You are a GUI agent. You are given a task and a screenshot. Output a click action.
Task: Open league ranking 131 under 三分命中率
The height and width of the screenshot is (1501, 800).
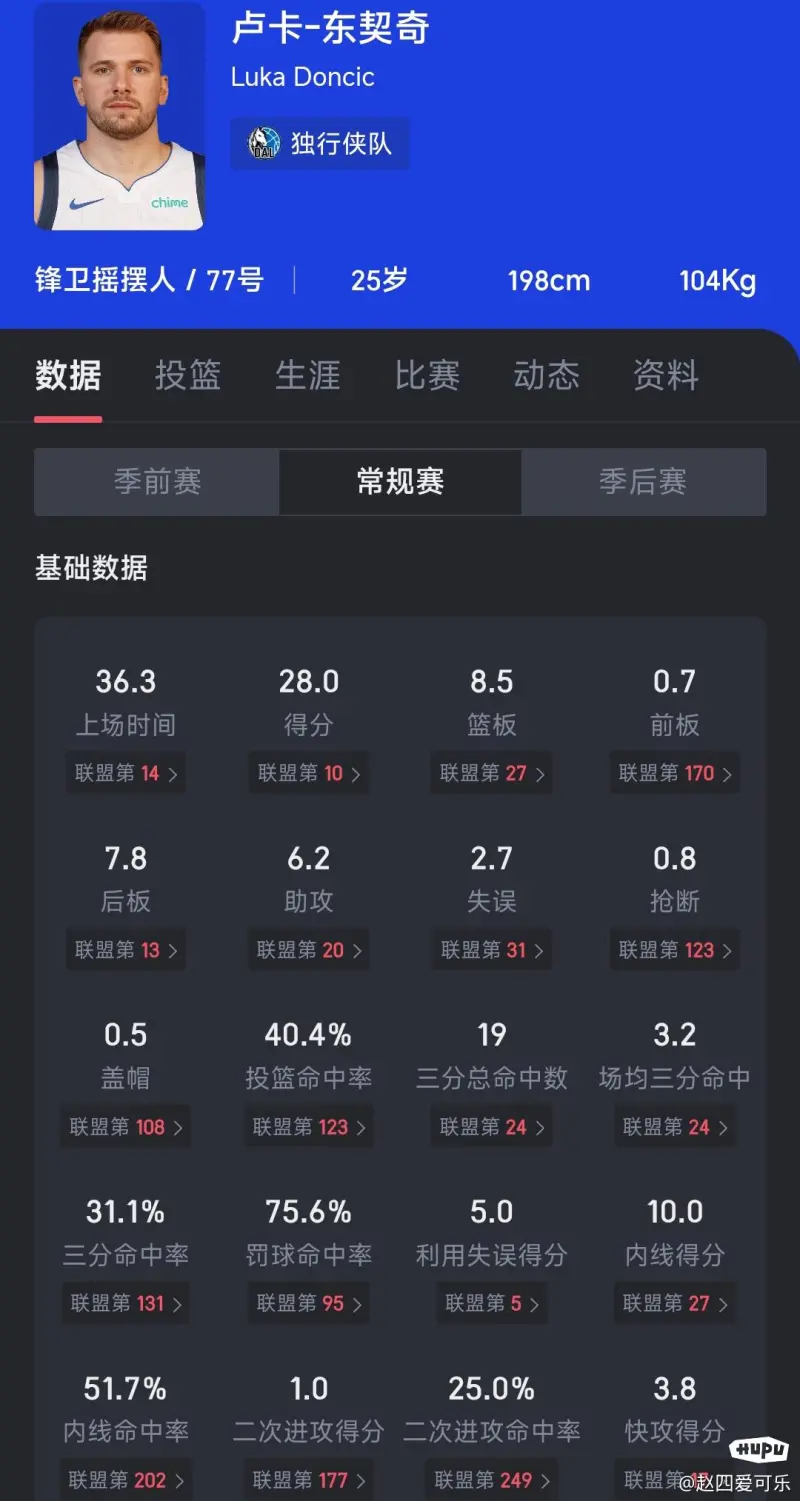point(126,1304)
